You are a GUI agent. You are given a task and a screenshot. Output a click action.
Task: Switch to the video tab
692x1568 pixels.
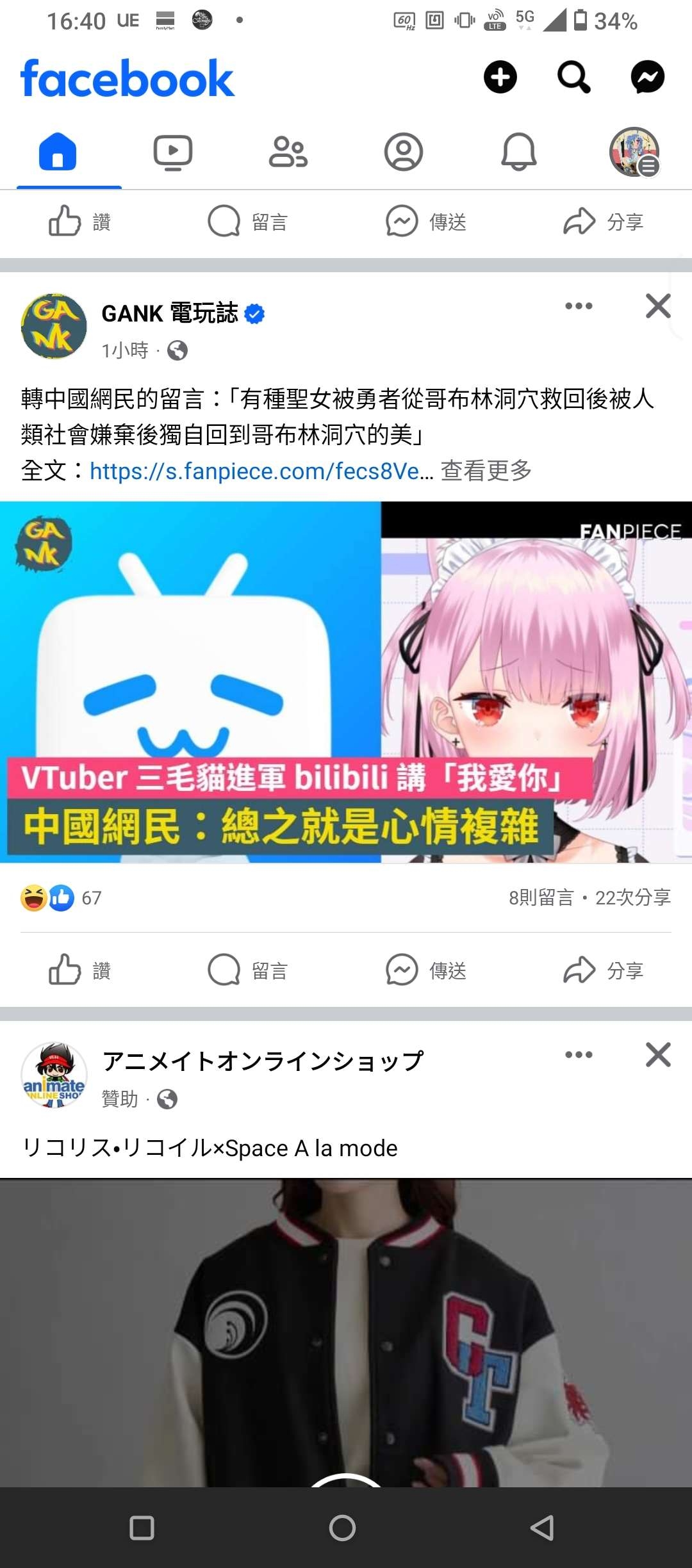173,152
